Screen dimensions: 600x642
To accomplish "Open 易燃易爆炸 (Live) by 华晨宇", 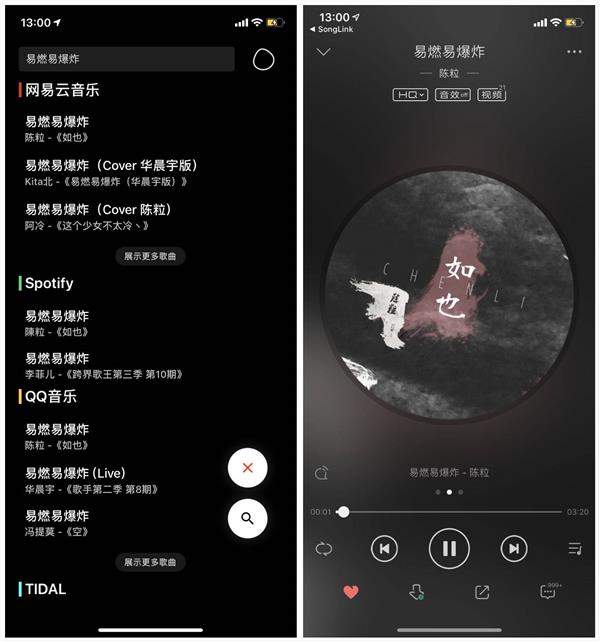I will point(90,480).
